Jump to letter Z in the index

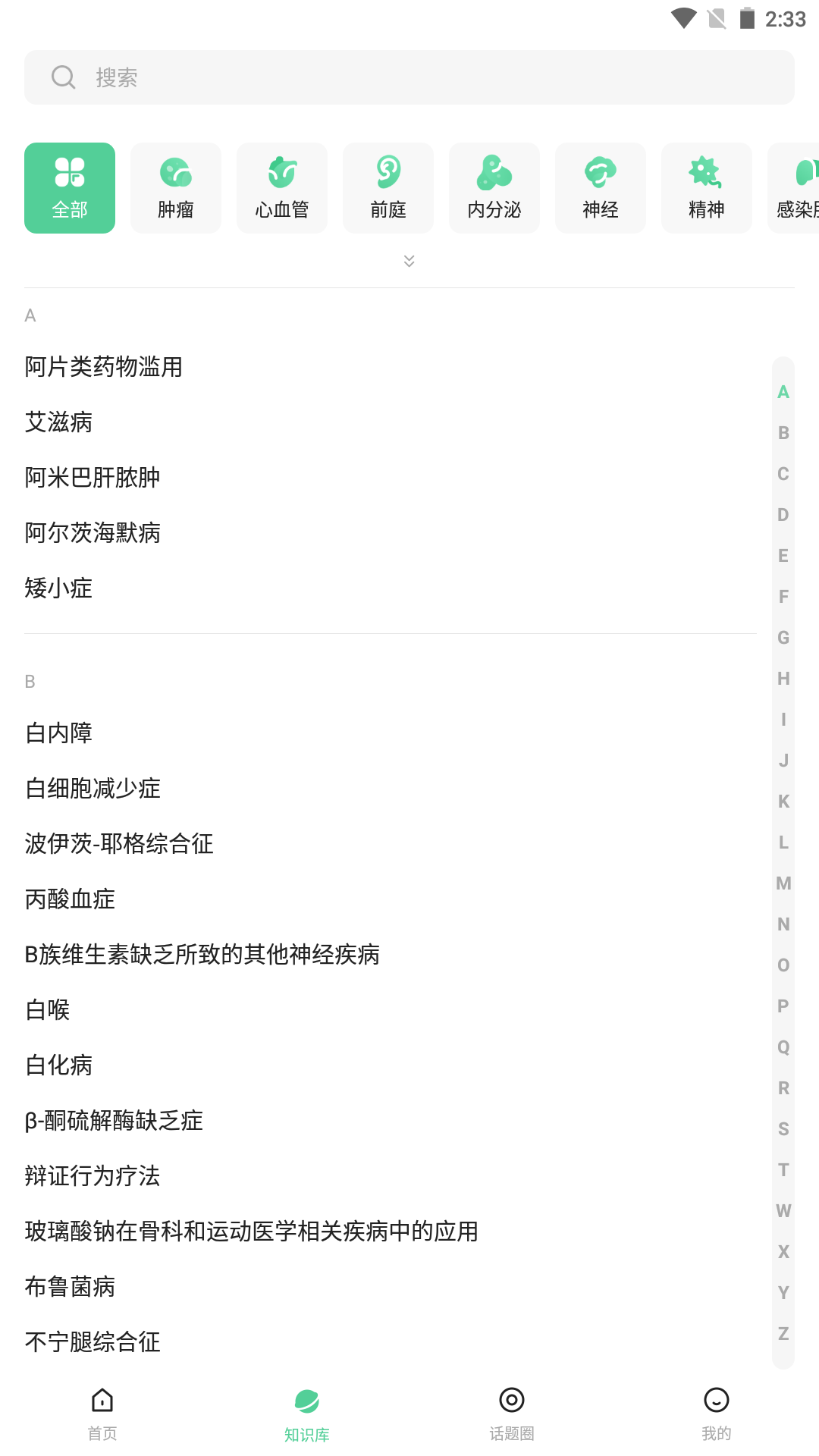click(782, 1333)
